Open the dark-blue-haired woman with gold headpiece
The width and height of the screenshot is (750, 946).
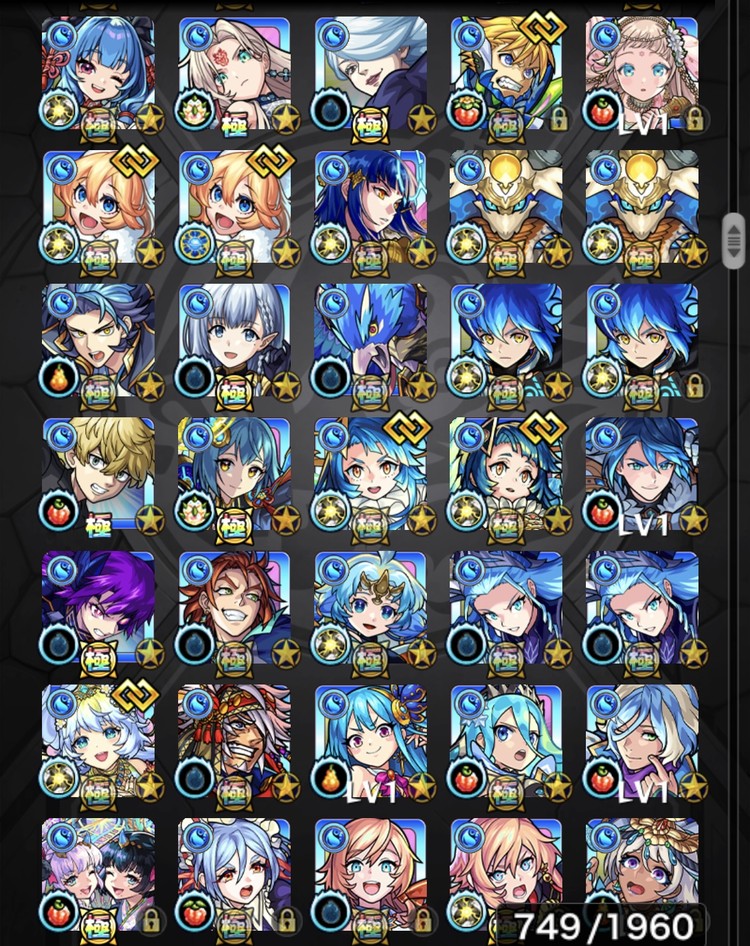point(370,207)
